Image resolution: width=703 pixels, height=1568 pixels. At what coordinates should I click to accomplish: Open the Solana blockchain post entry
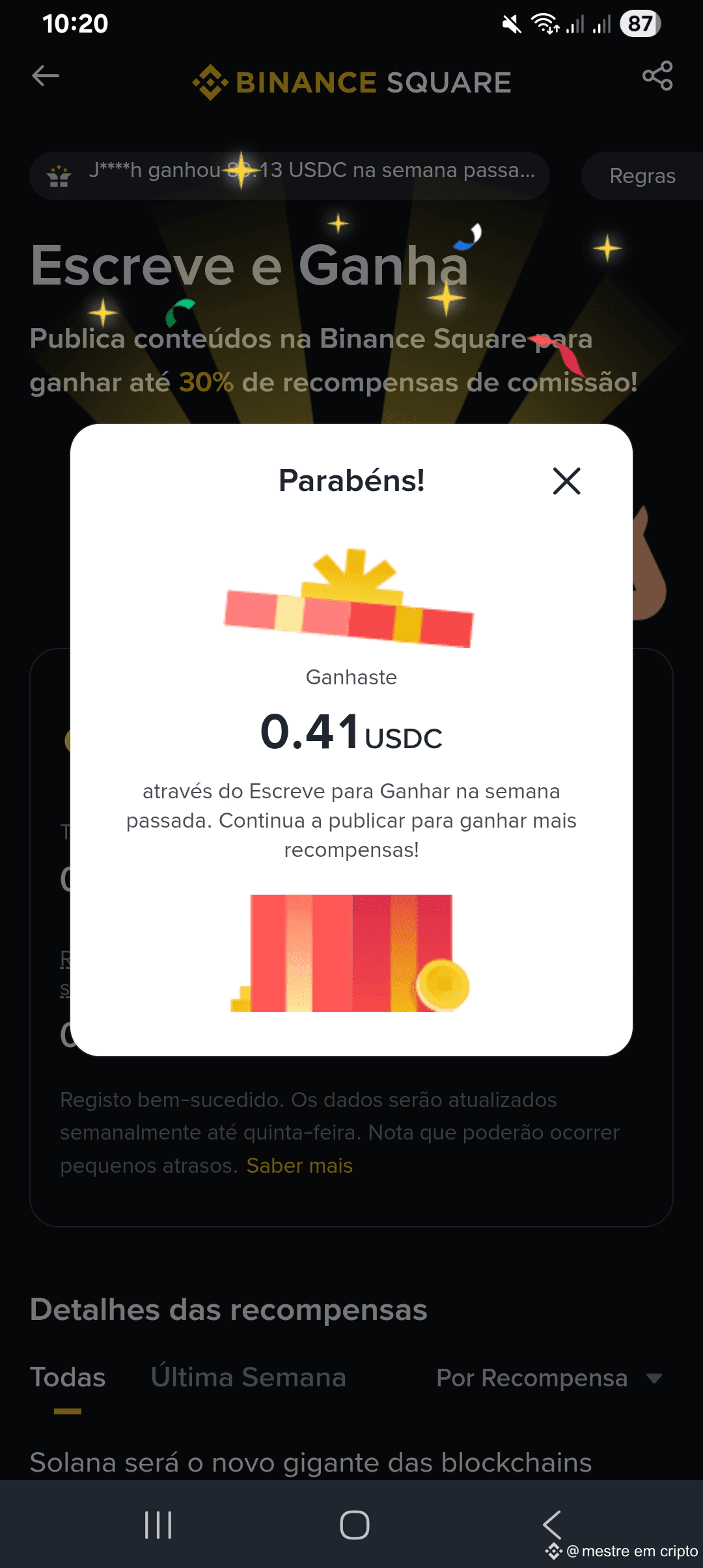(x=310, y=1462)
